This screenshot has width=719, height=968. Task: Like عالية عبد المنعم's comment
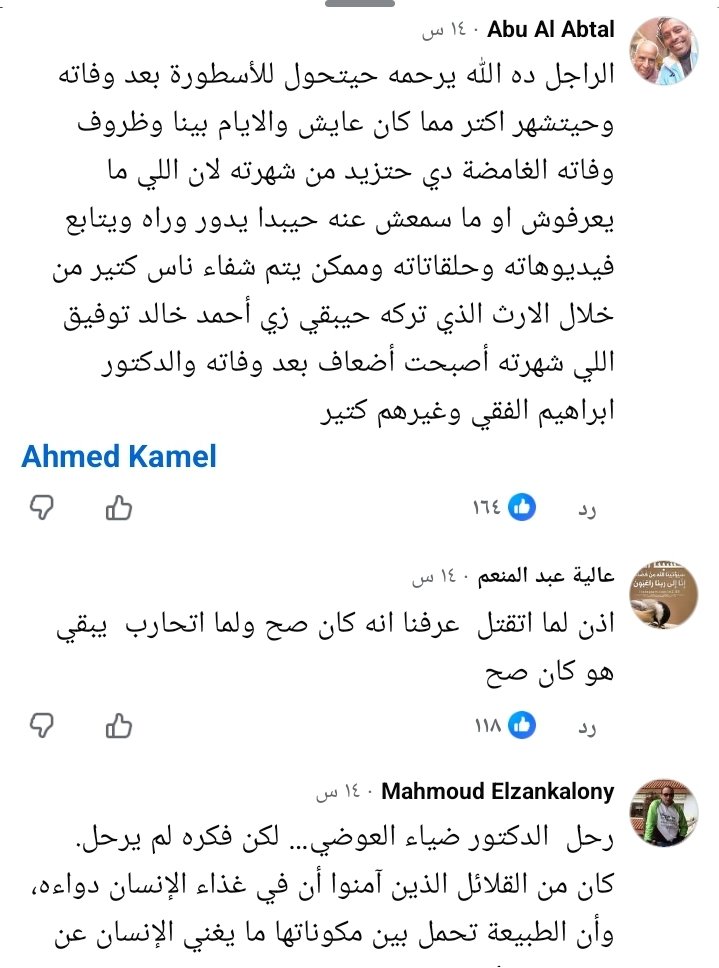[x=119, y=725]
